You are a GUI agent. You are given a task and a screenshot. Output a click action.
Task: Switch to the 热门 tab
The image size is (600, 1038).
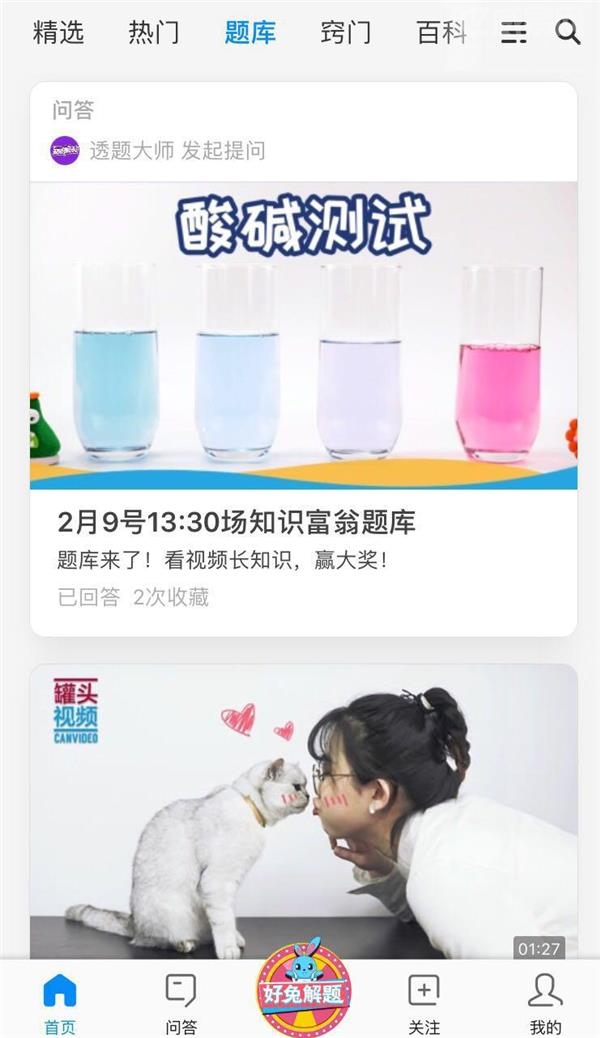coord(154,32)
